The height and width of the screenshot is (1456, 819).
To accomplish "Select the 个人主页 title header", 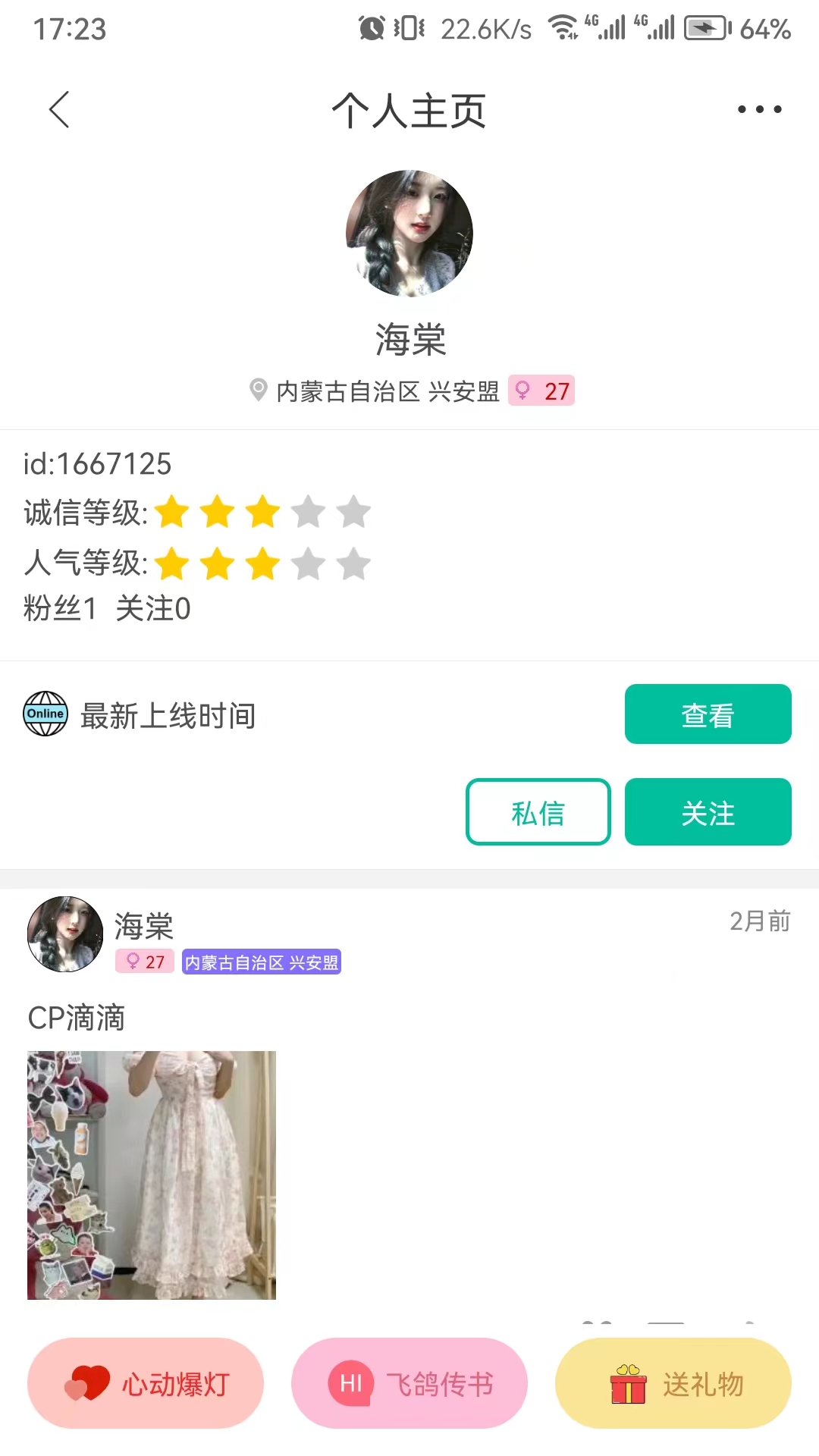I will pyautogui.click(x=409, y=111).
